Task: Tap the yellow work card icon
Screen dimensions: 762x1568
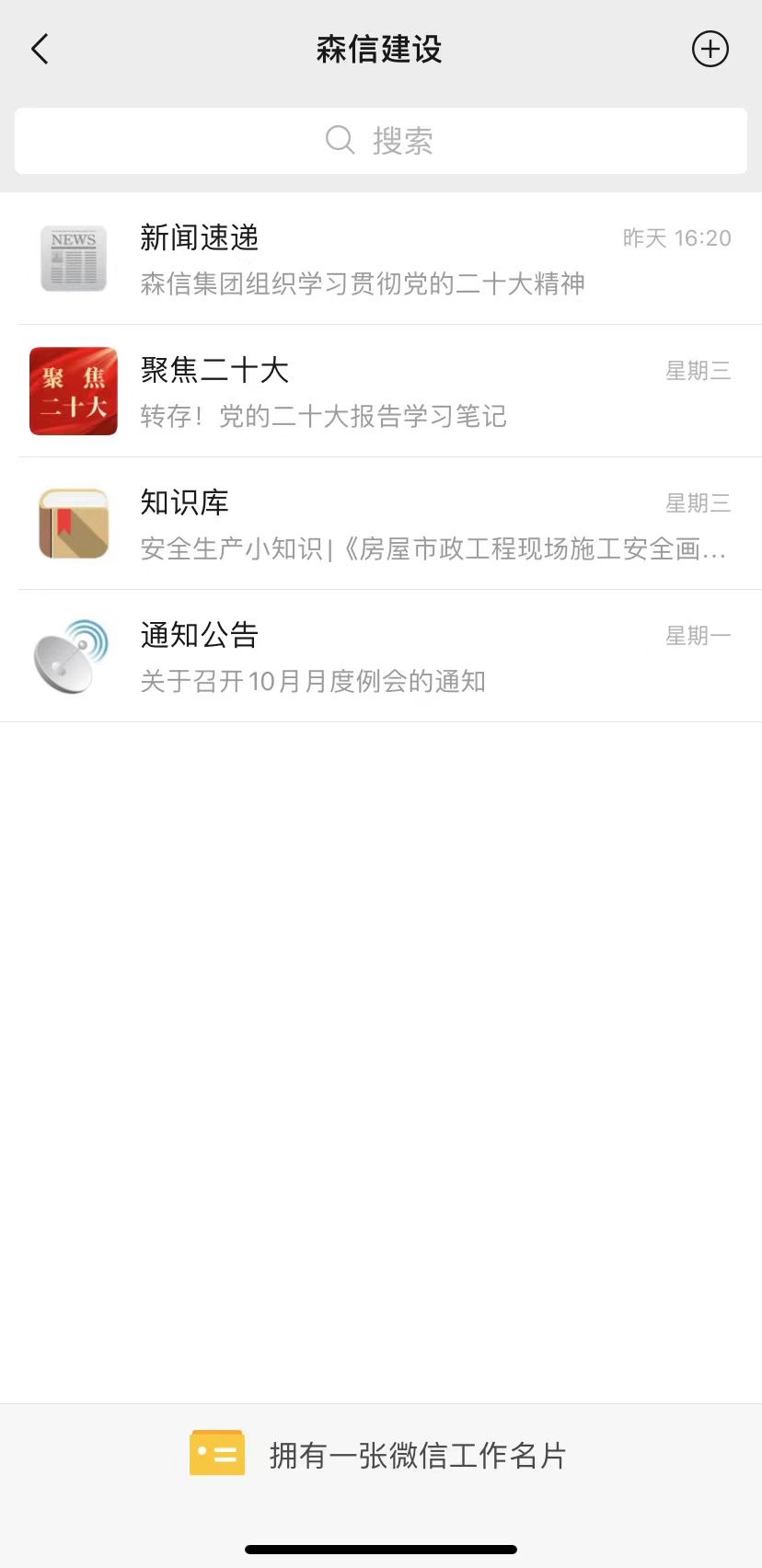Action: coord(216,1452)
